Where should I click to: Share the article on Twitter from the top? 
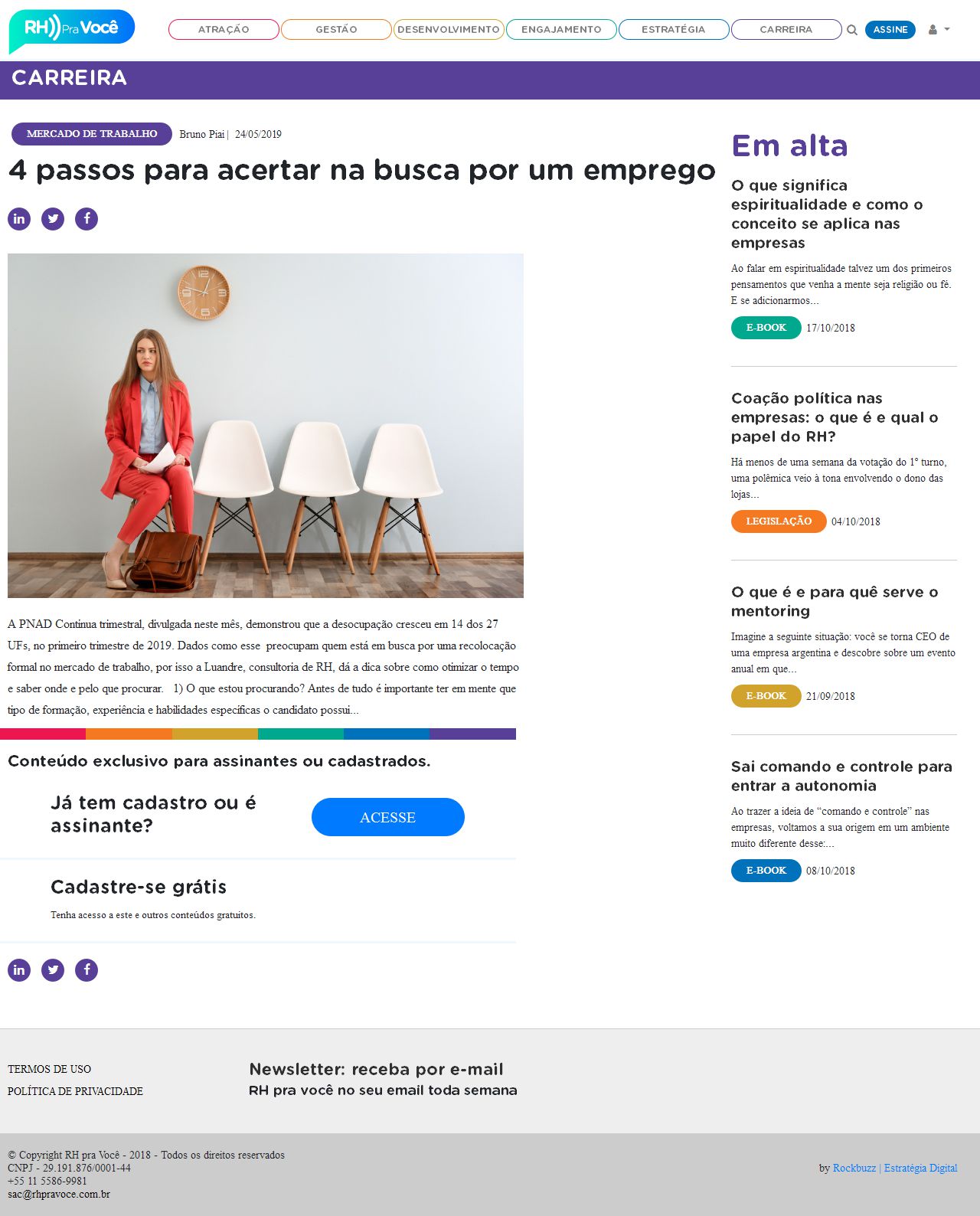53,219
